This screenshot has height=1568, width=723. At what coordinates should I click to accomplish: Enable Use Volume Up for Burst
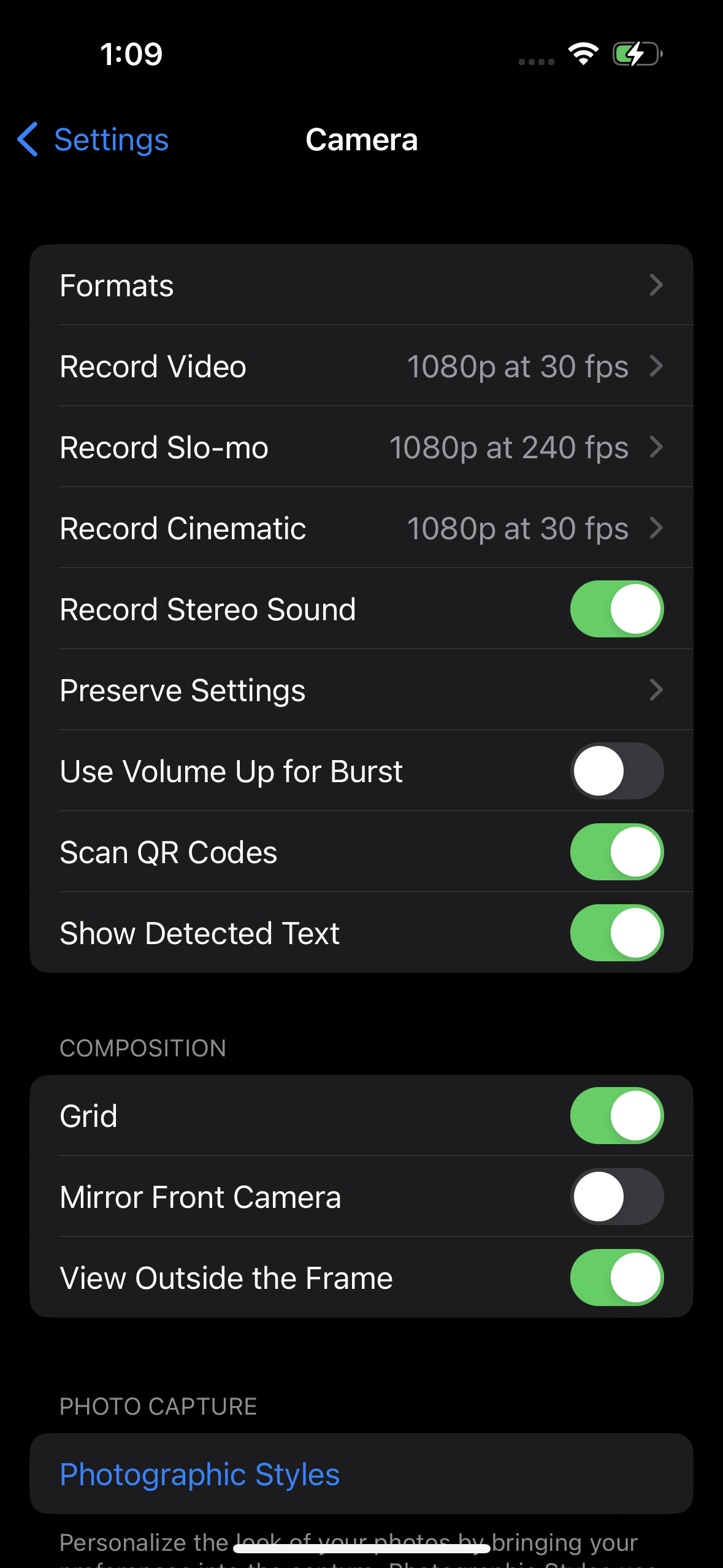(616, 771)
